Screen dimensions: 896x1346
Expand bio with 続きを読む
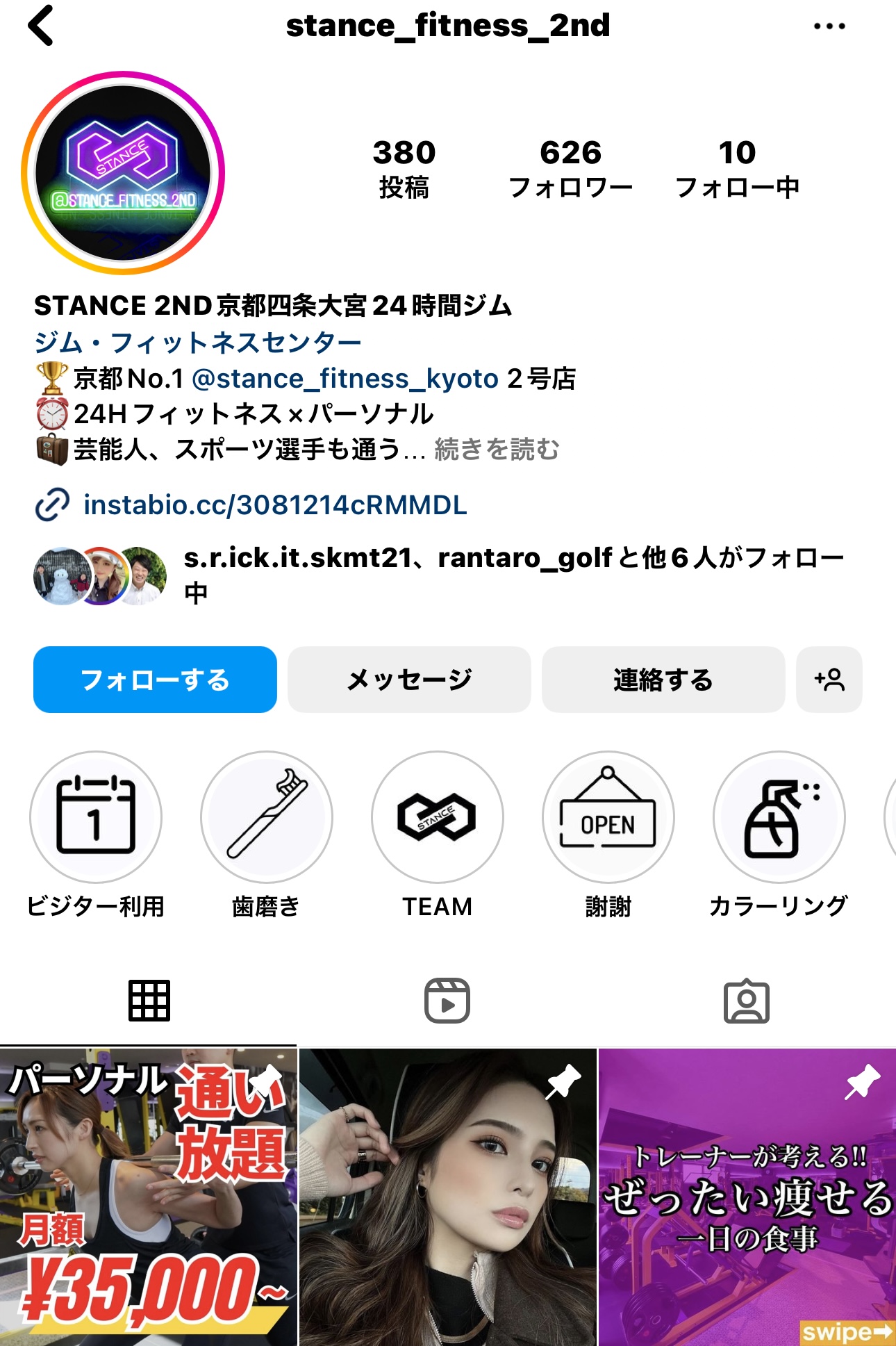tap(497, 450)
